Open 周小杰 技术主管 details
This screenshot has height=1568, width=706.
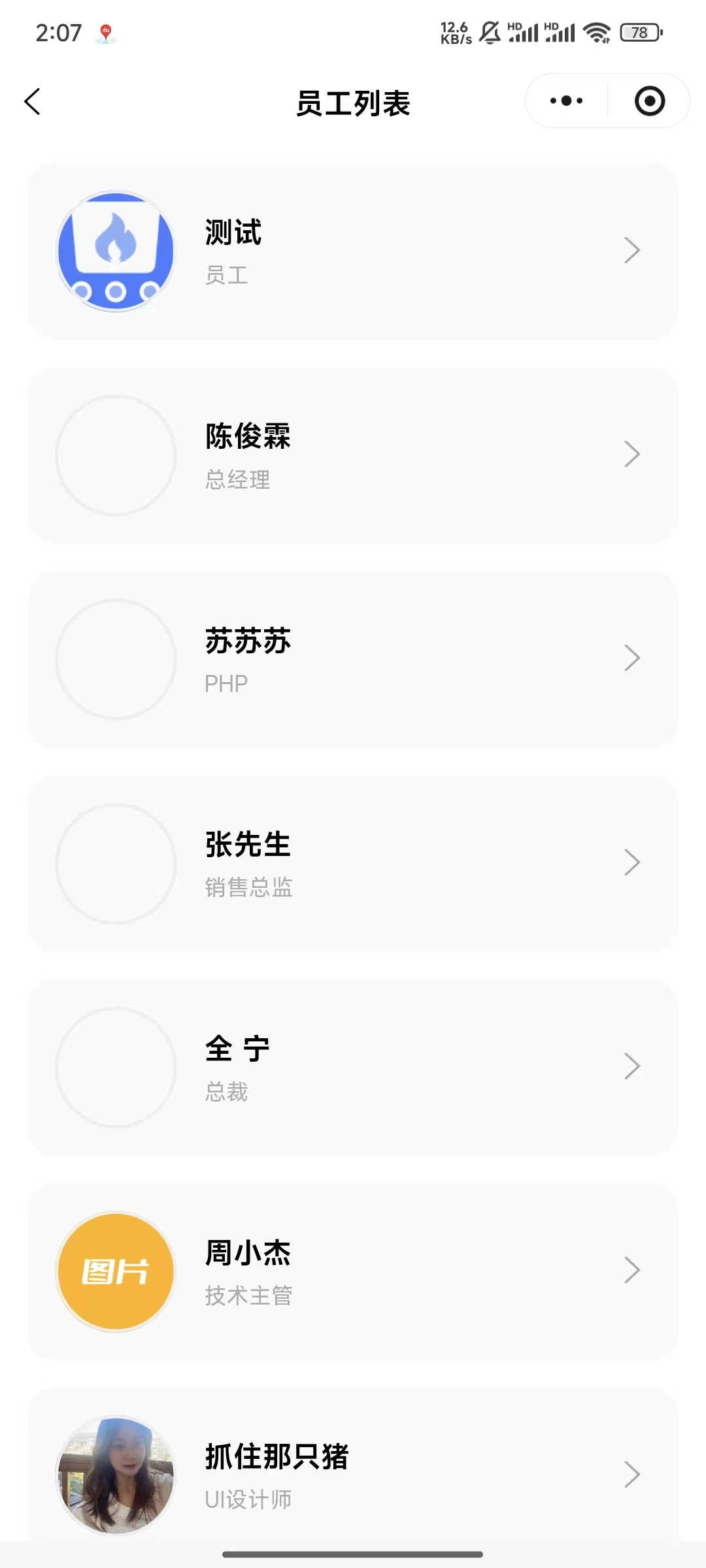tap(353, 1271)
